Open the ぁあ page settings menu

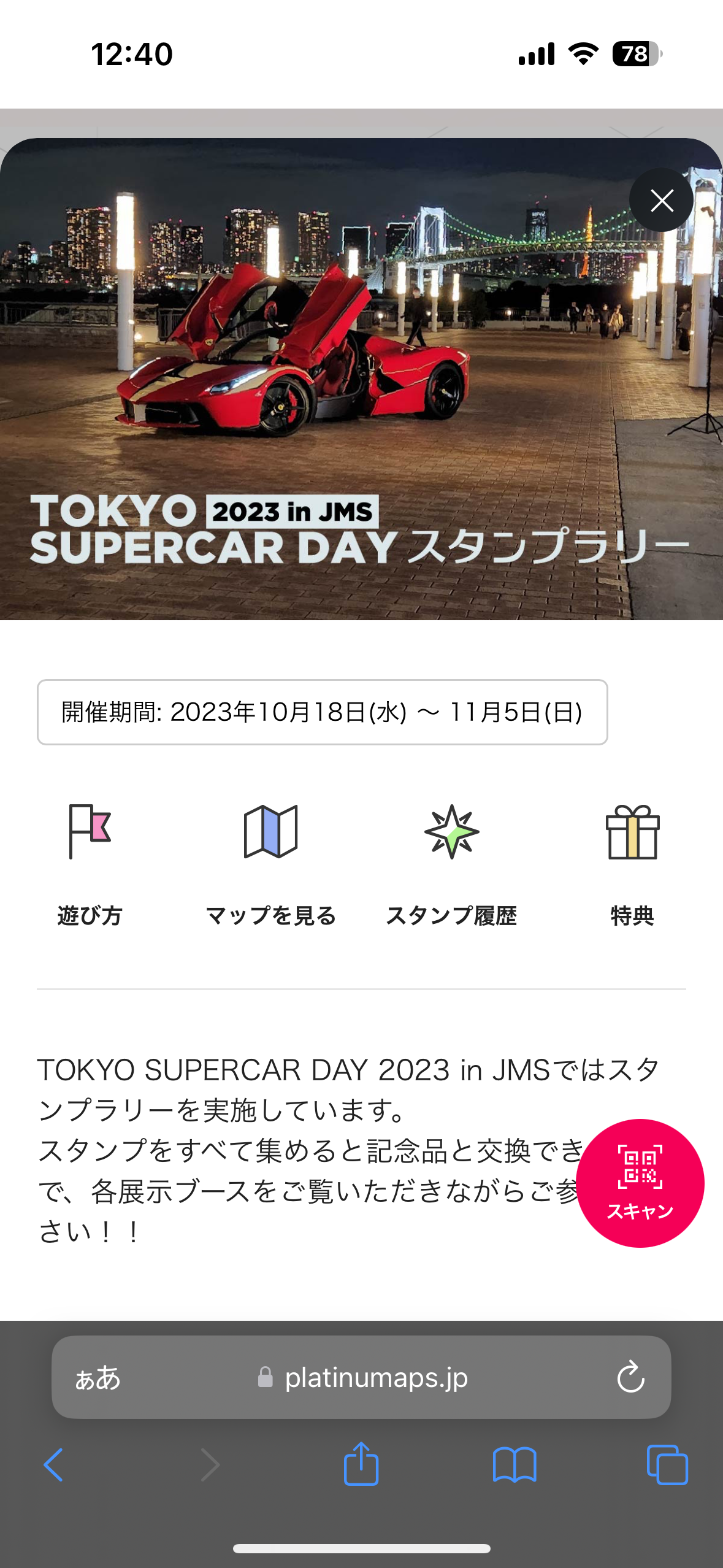[98, 1378]
